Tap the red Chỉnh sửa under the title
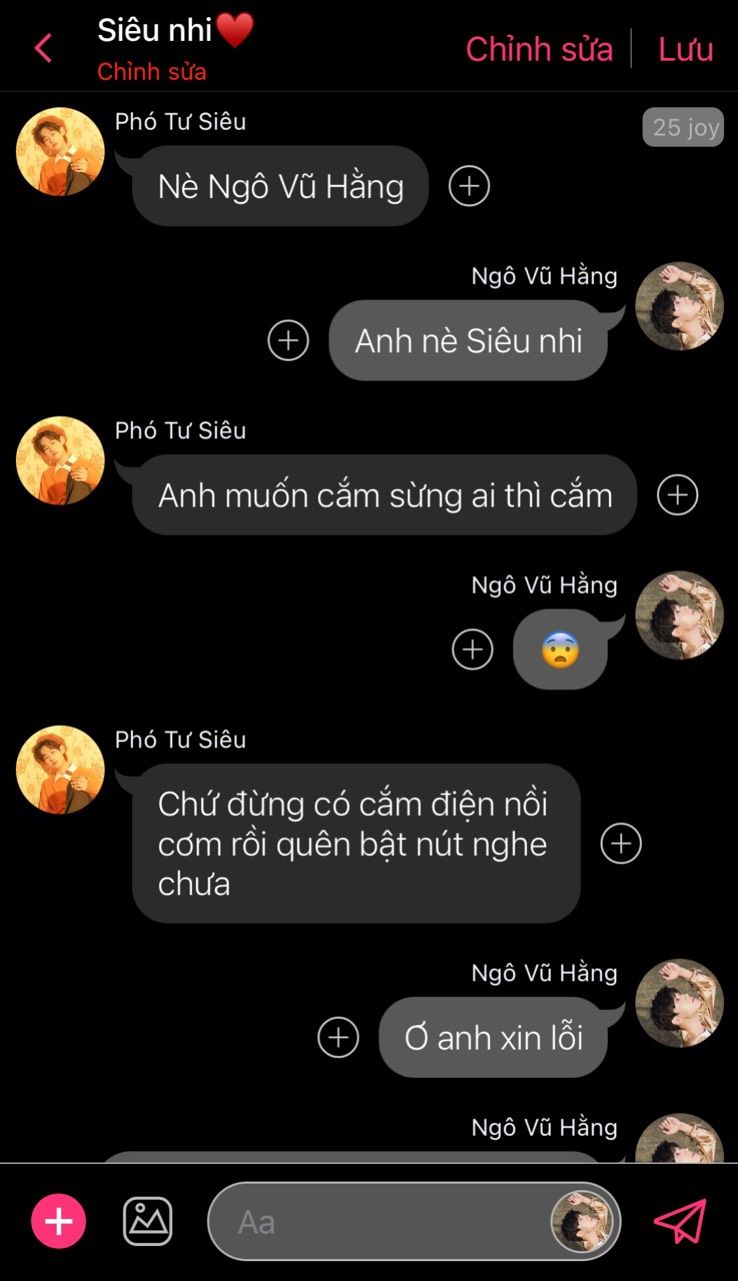This screenshot has height=1281, width=738. click(152, 72)
